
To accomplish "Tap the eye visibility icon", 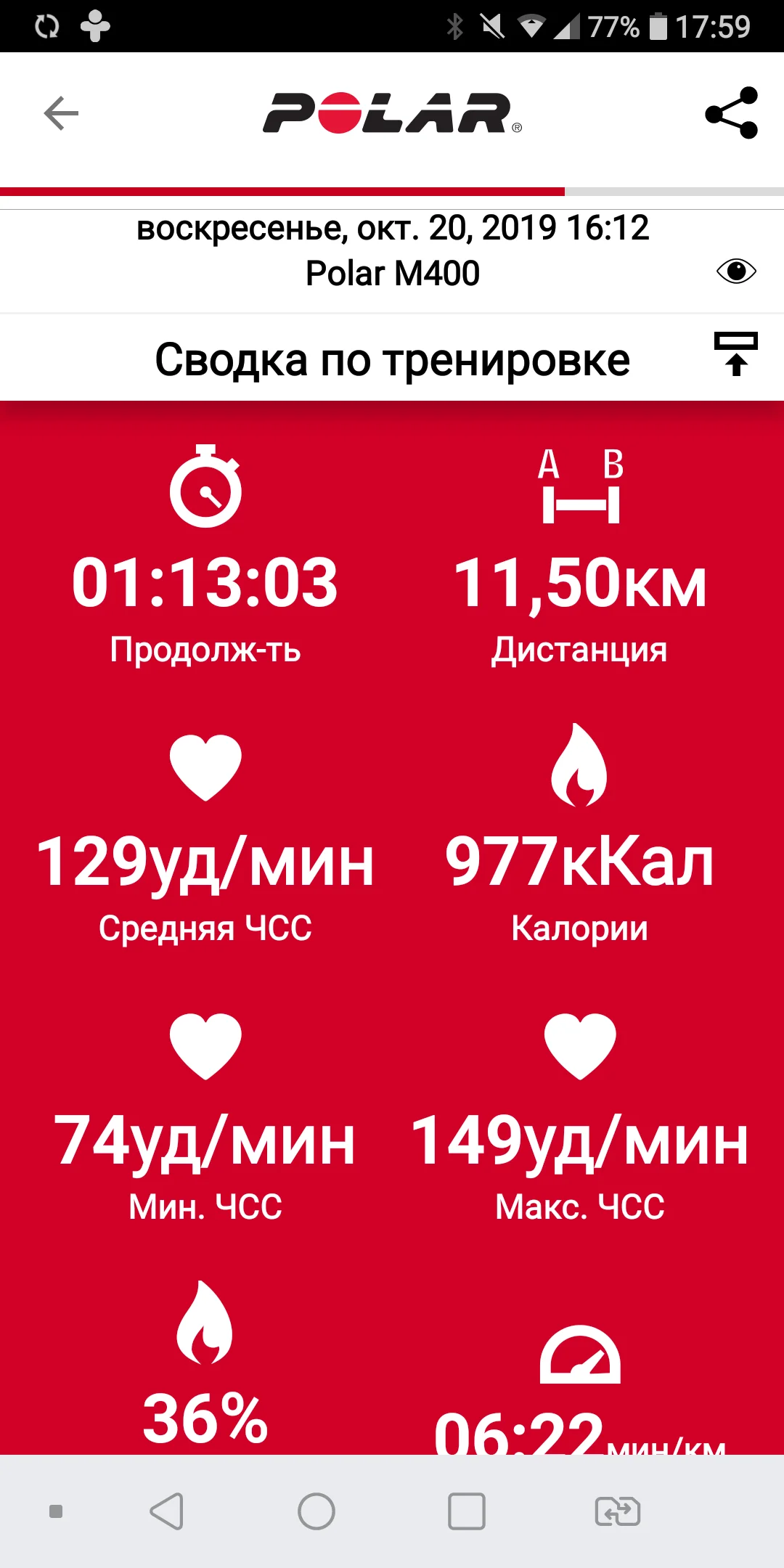I will 736,271.
